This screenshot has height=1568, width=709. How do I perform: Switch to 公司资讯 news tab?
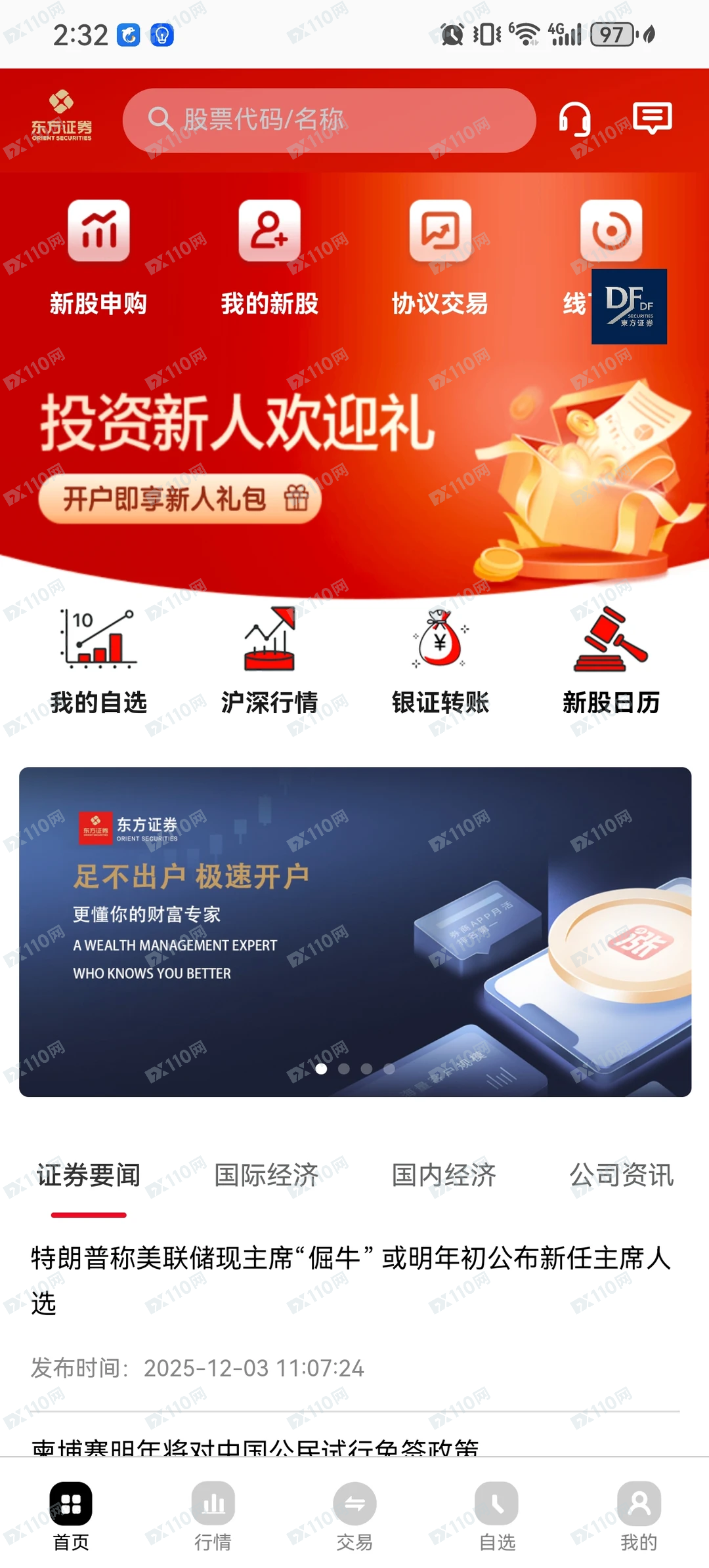[x=621, y=1175]
